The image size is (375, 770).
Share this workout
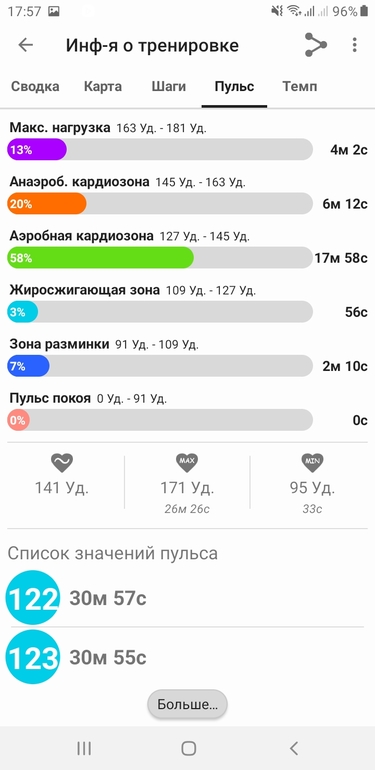pyautogui.click(x=316, y=45)
